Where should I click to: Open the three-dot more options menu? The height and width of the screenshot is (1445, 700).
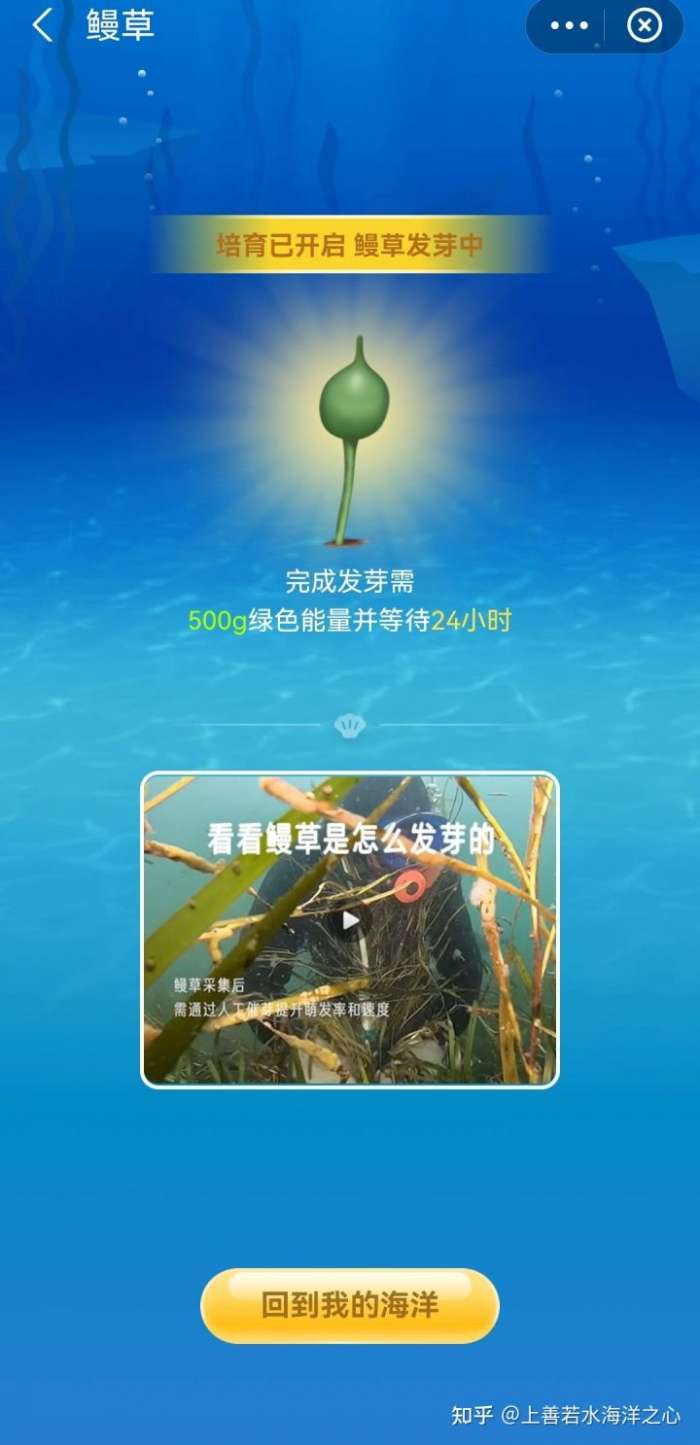click(x=569, y=26)
